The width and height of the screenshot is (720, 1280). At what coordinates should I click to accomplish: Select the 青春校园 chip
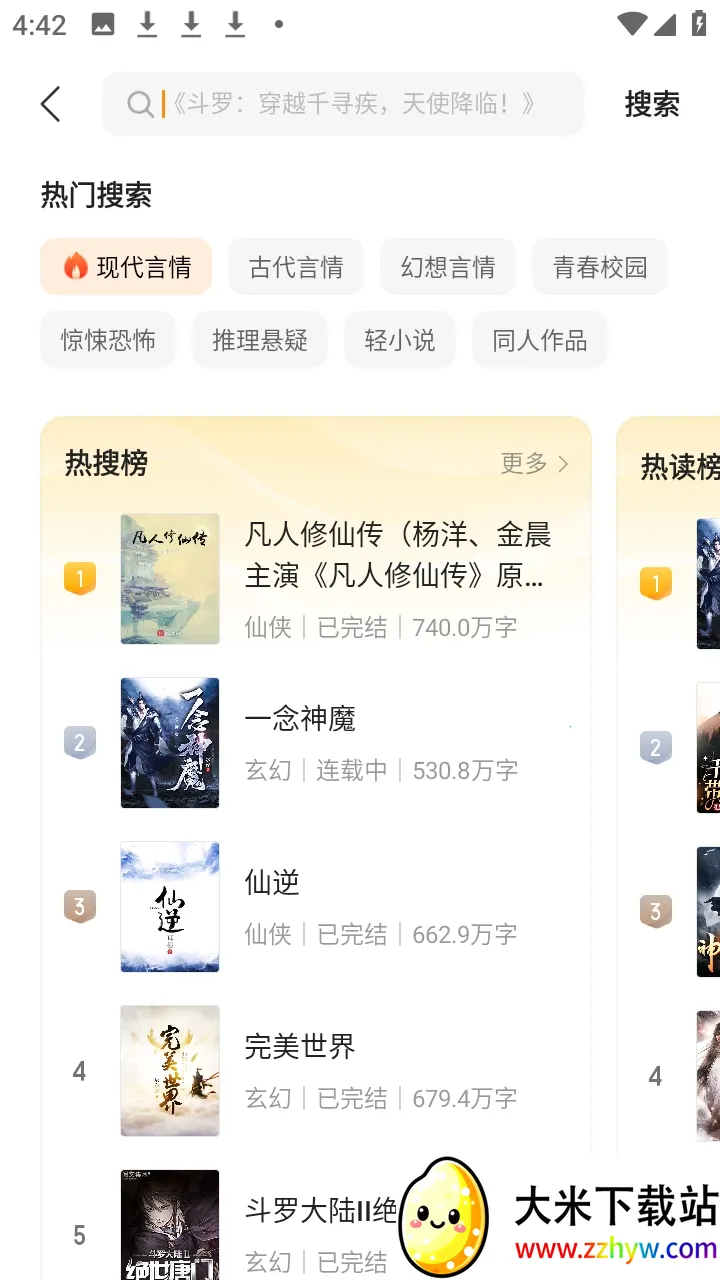tap(600, 267)
